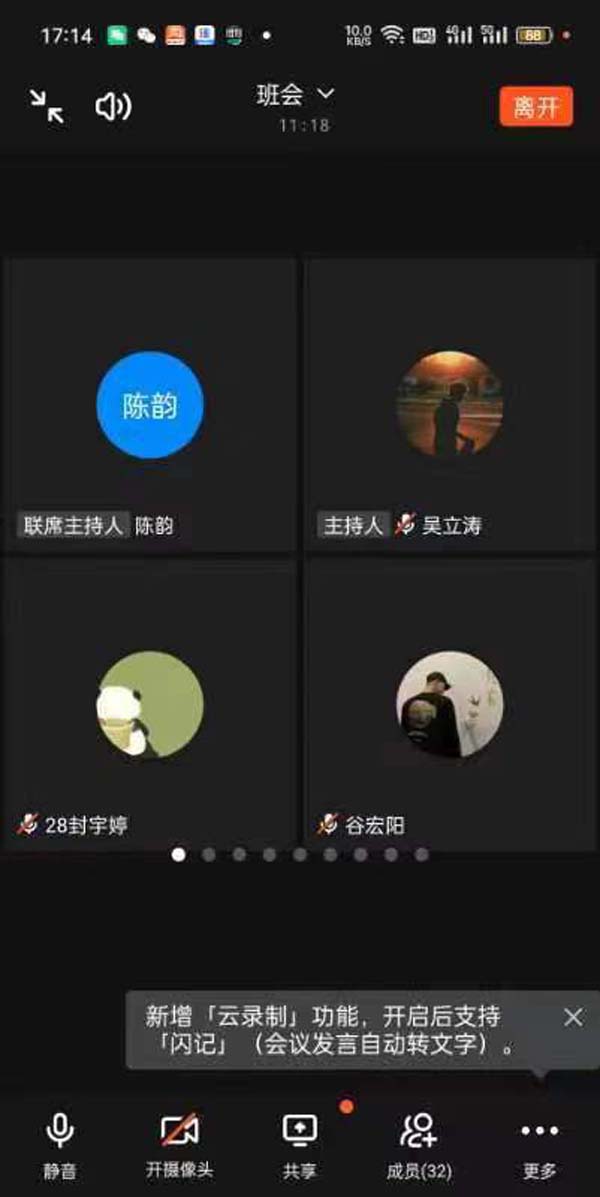
Task: Open the 成员(32) members list
Action: coord(419,1145)
